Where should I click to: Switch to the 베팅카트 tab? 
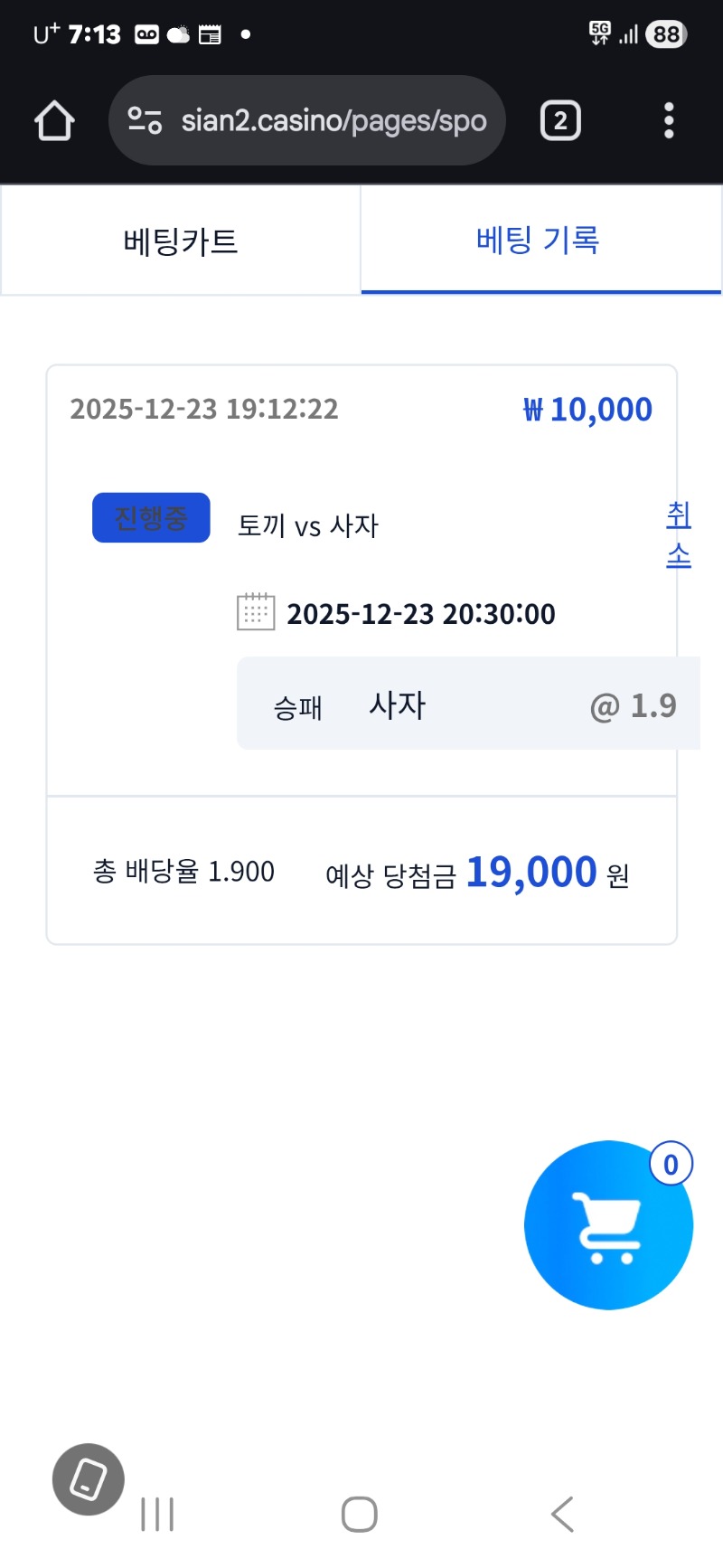coord(181,241)
